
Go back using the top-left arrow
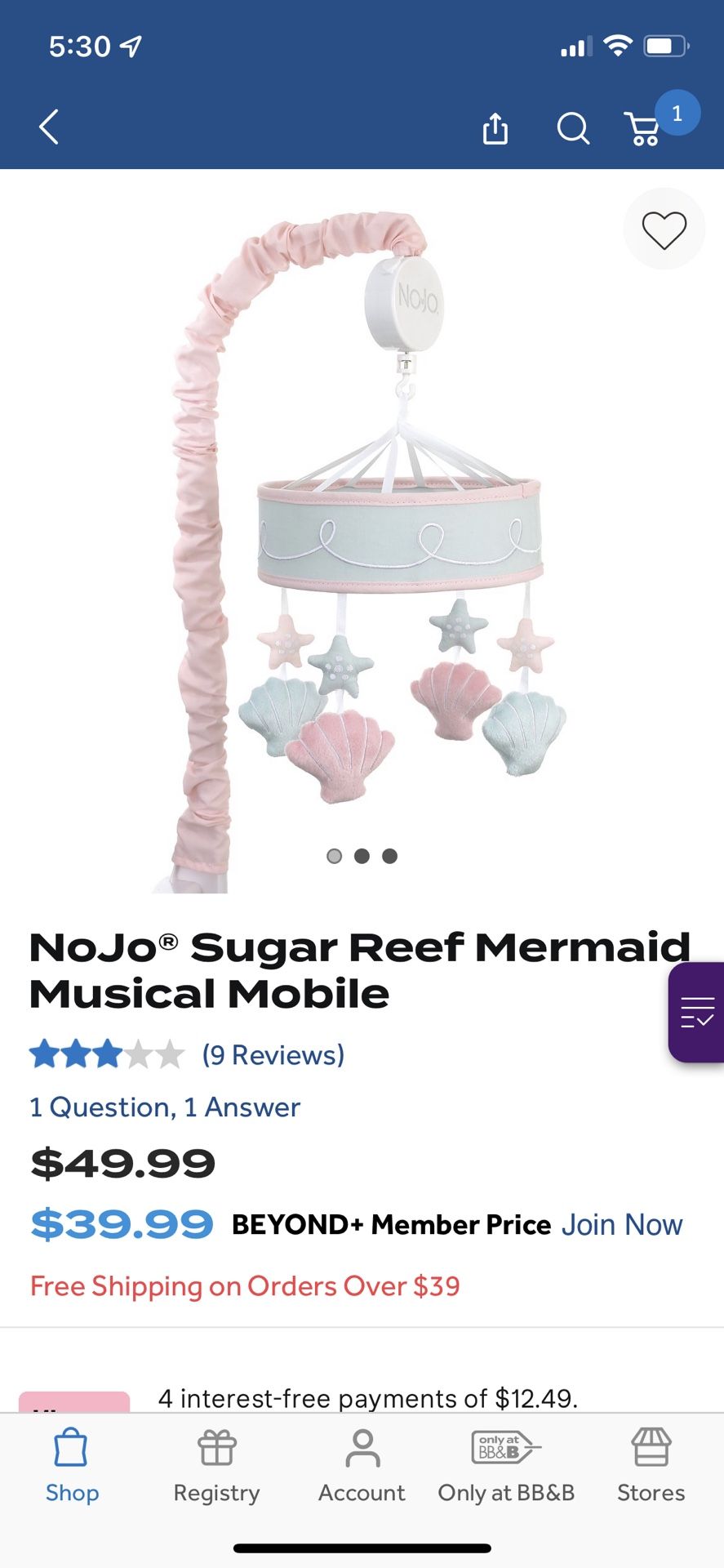point(49,127)
